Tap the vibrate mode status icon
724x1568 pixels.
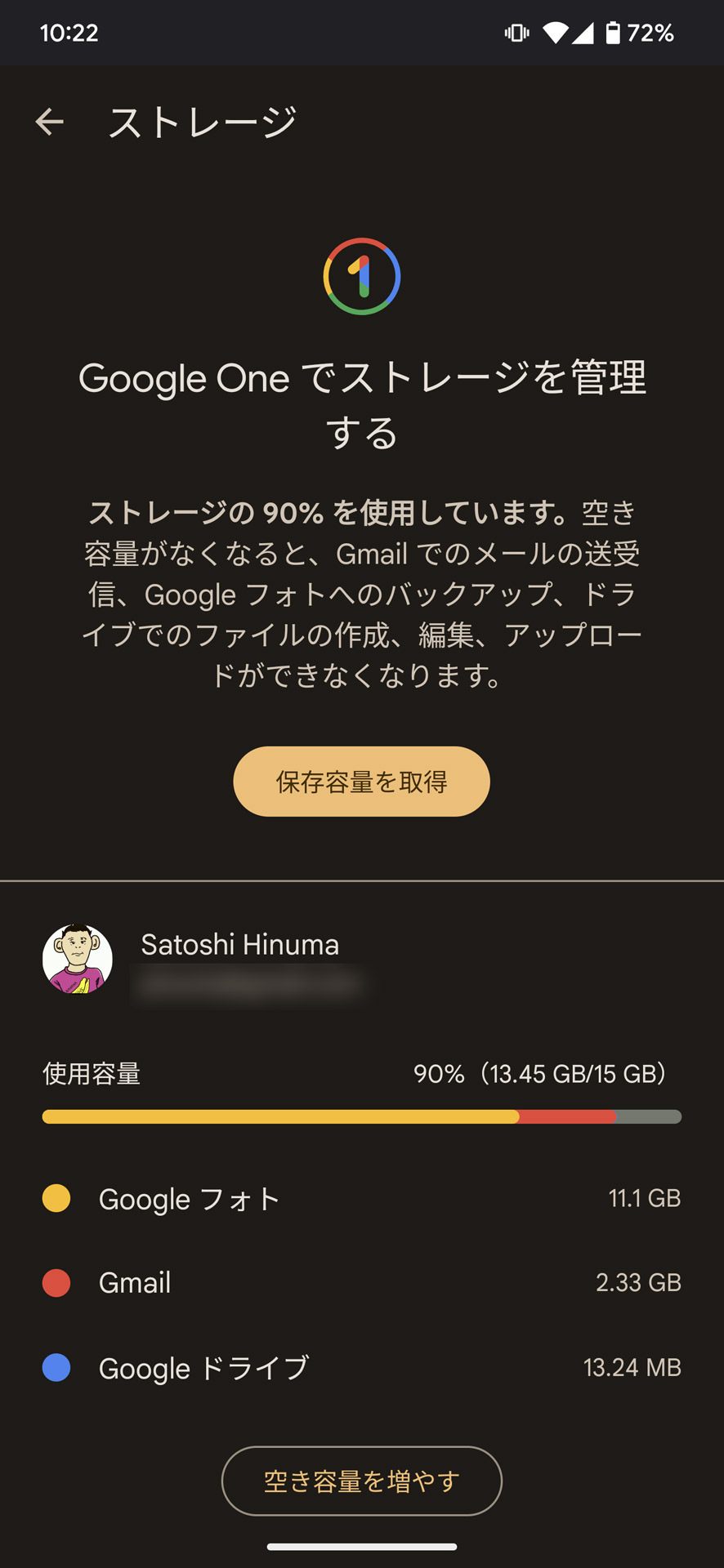(517, 33)
